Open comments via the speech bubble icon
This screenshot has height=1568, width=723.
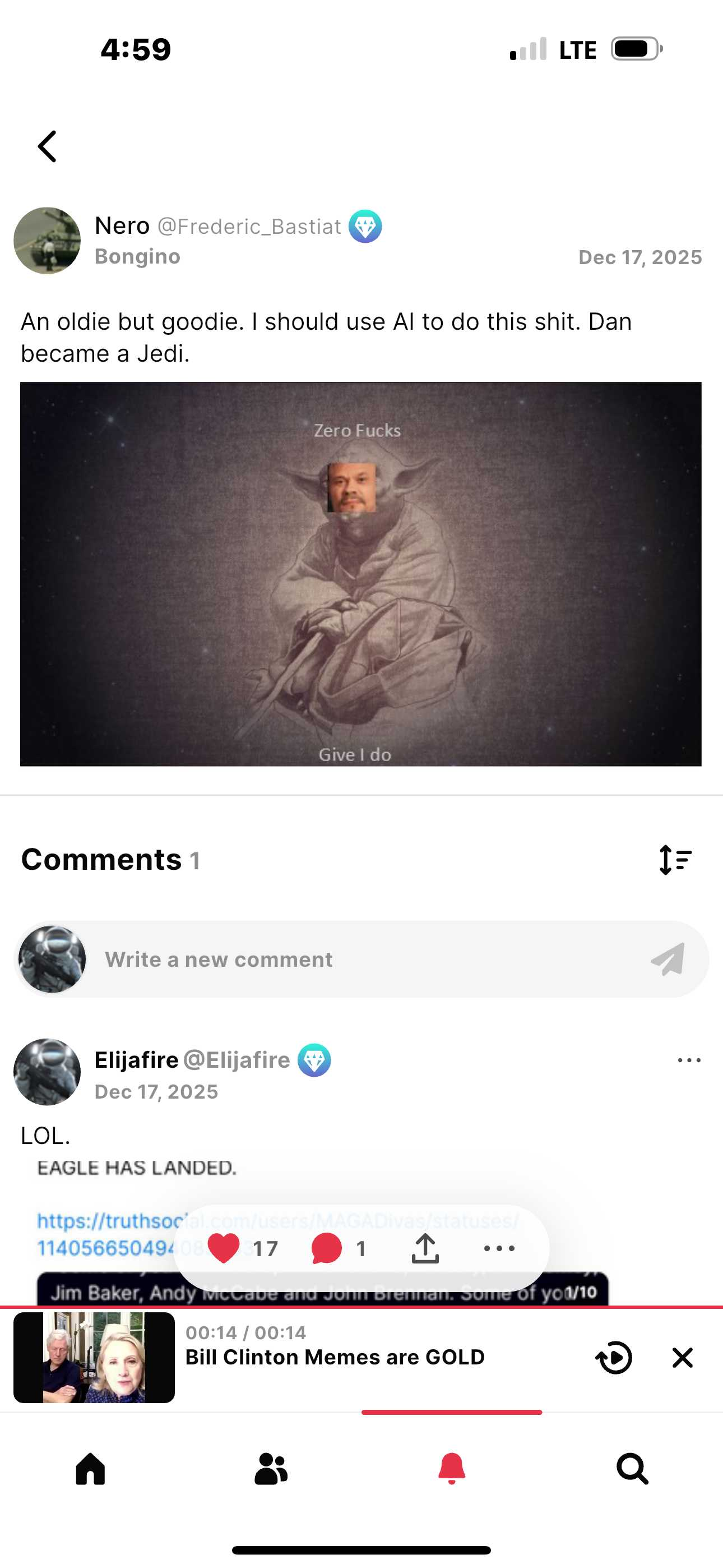[x=326, y=1248]
